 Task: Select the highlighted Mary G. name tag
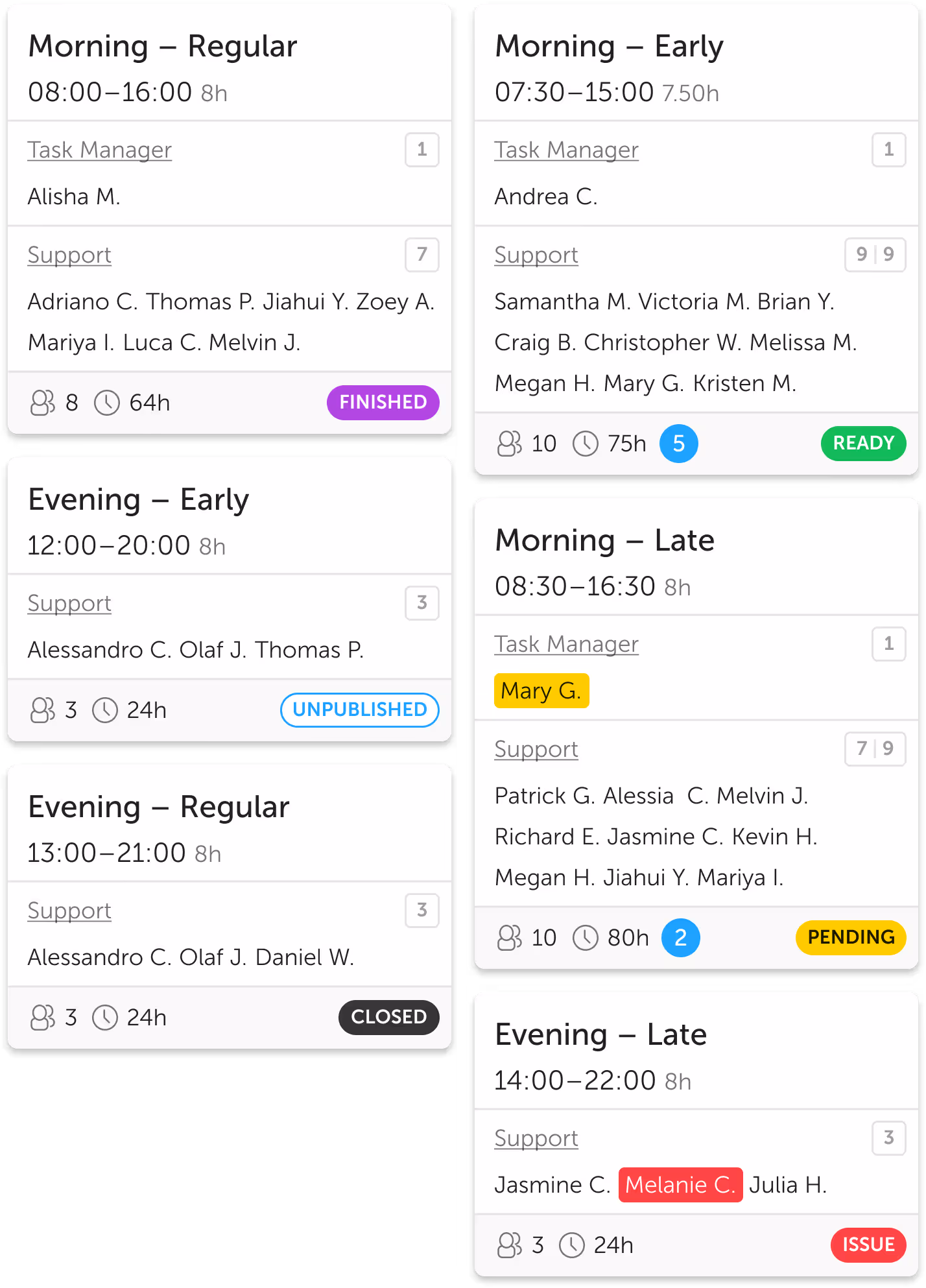(x=541, y=691)
